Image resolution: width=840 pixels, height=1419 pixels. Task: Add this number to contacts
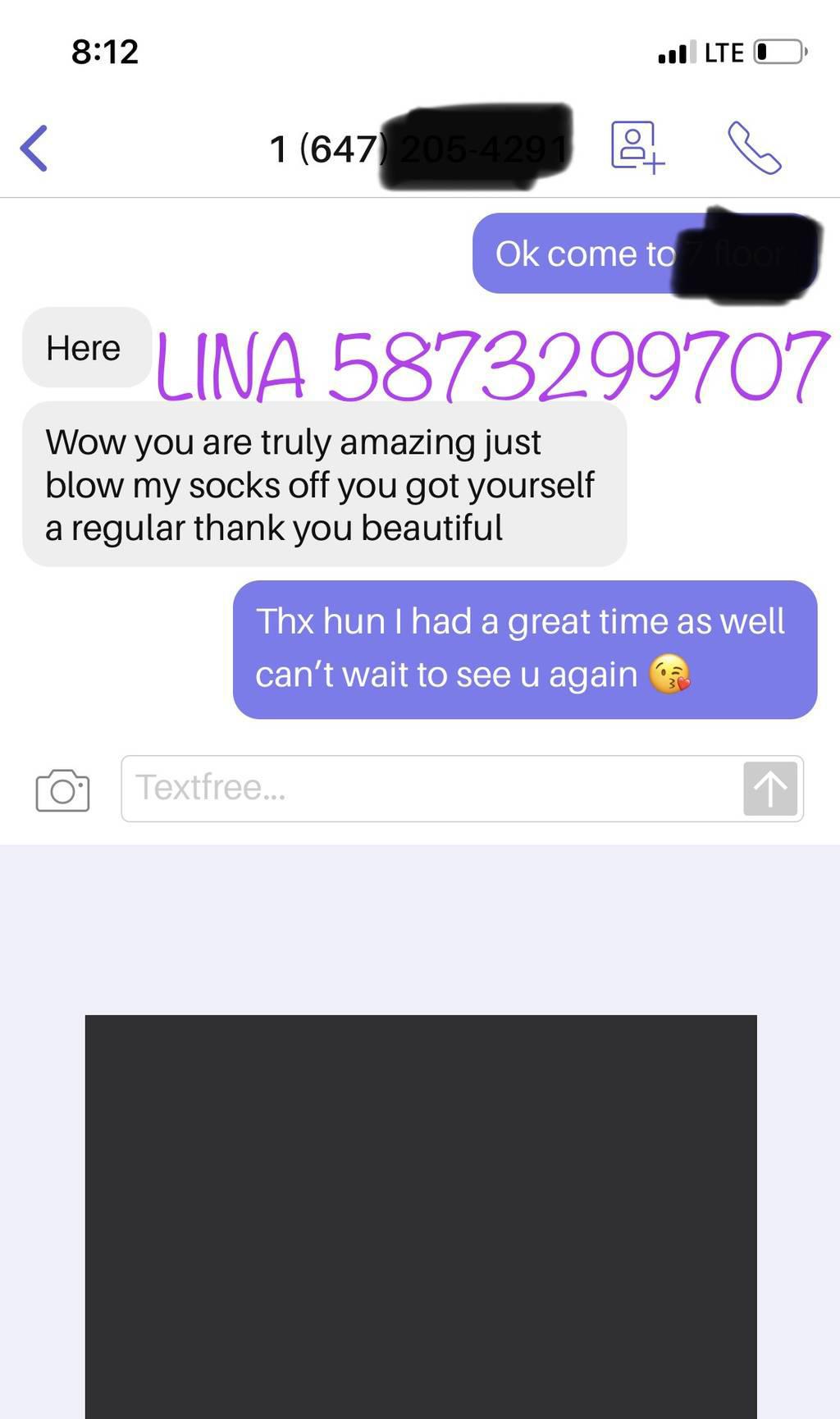point(636,148)
